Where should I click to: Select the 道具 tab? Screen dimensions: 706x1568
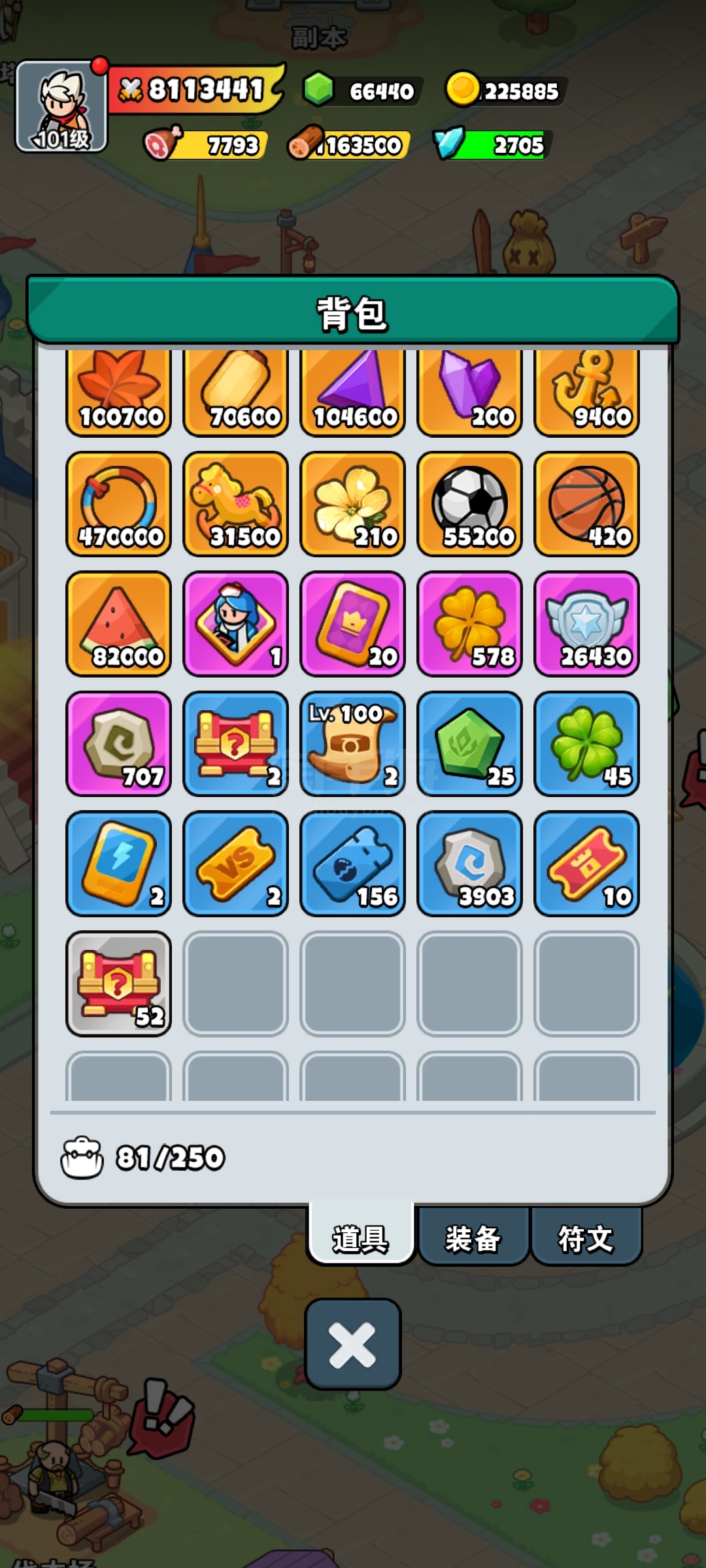360,1237
